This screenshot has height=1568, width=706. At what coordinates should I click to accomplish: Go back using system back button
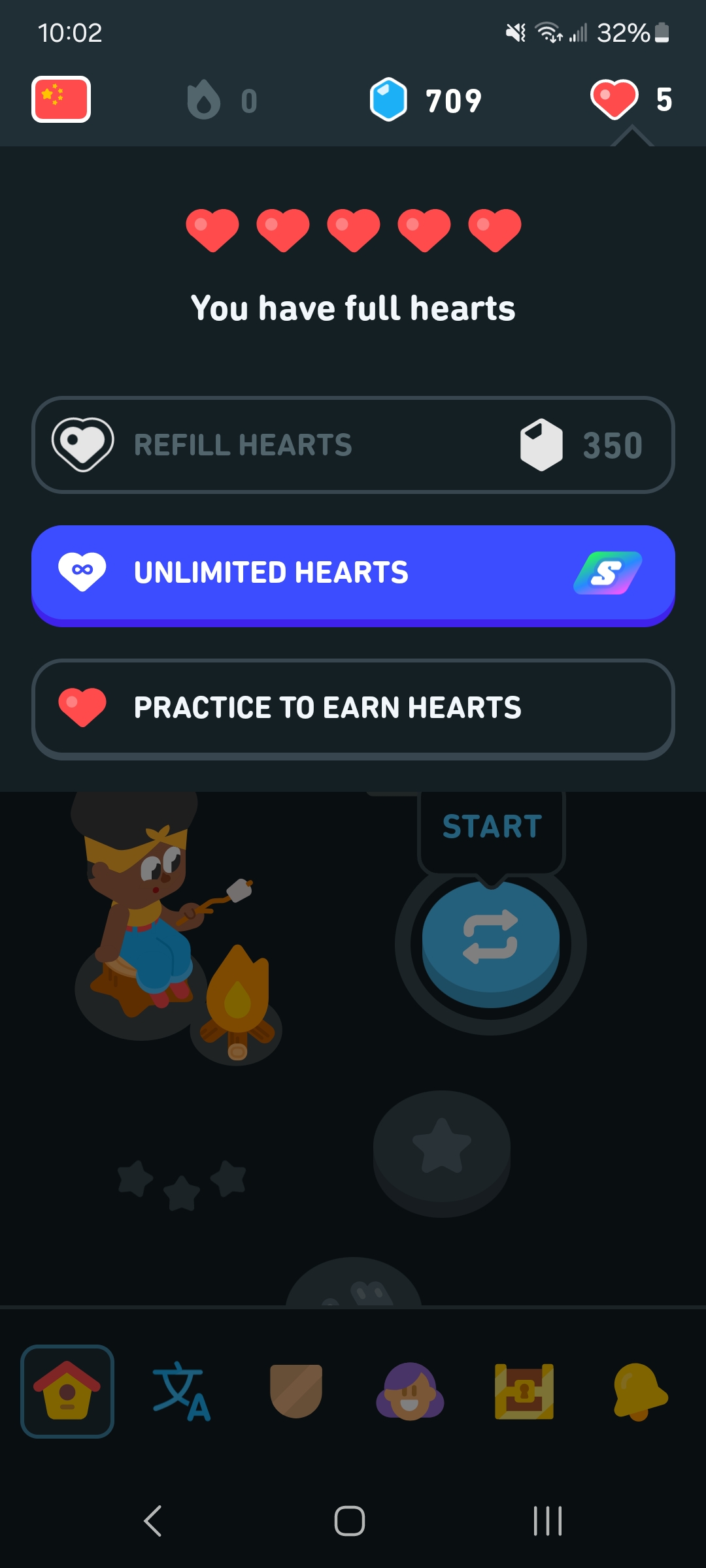click(153, 1520)
